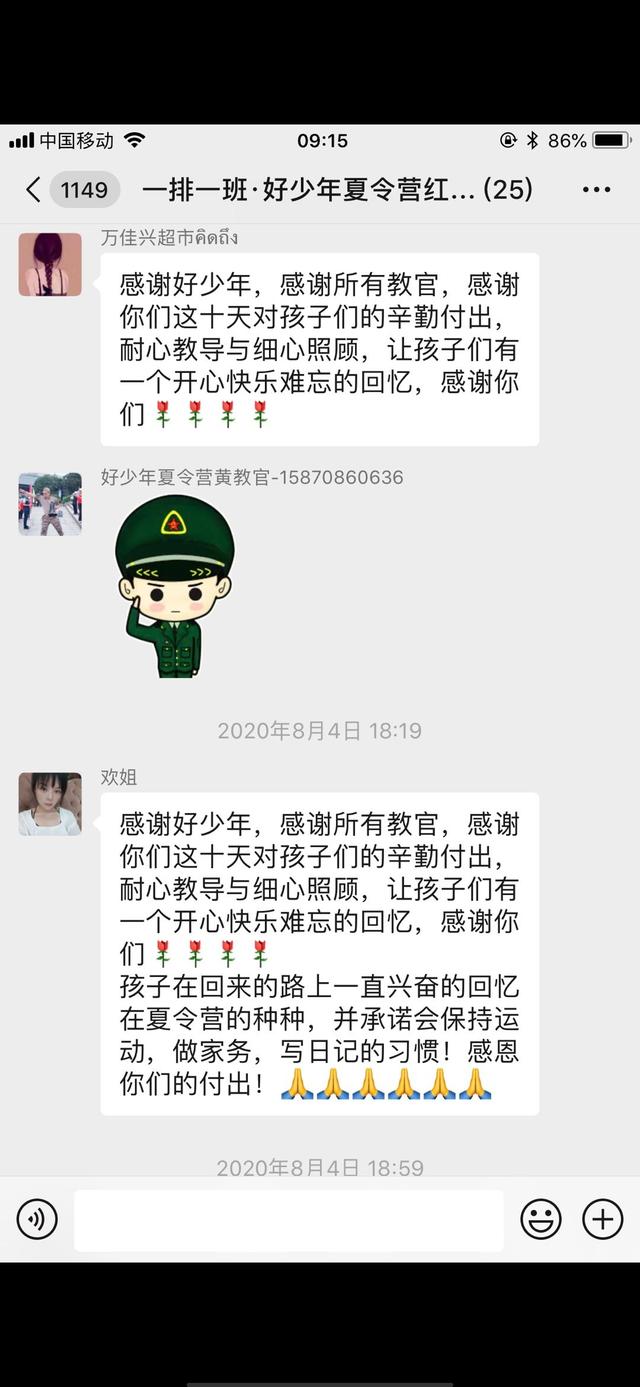View 万佳兴超市's profile avatar
Image resolution: width=640 pixels, height=1387 pixels.
(50, 265)
